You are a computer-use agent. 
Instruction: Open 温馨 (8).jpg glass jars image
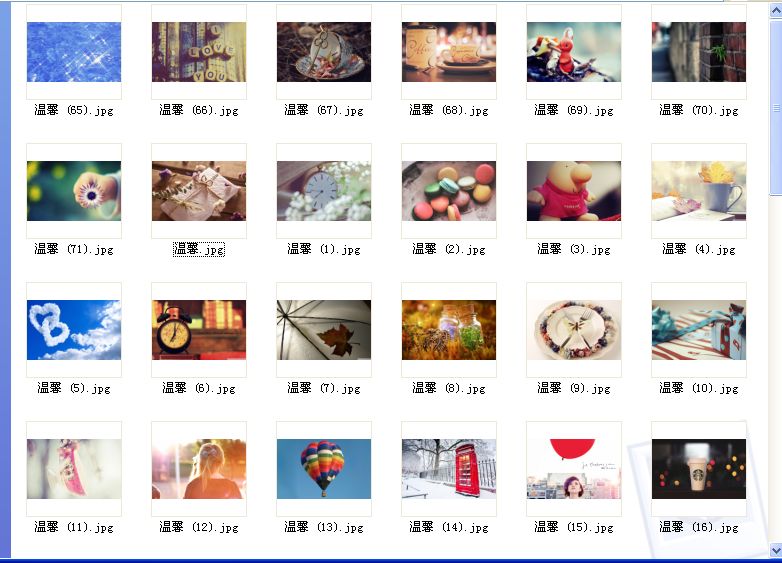[448, 330]
